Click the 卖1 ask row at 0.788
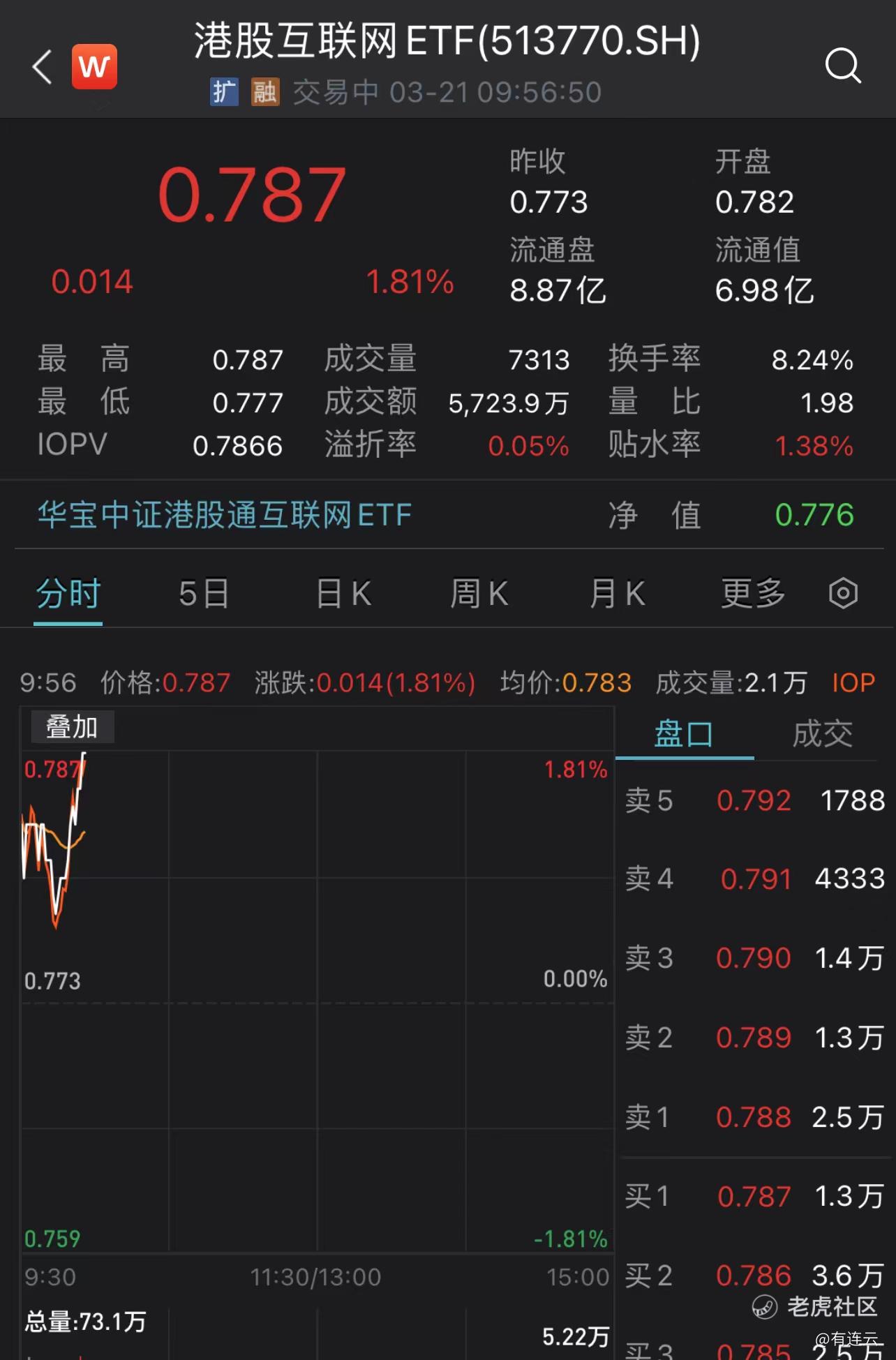The image size is (896, 1360). point(754,1117)
